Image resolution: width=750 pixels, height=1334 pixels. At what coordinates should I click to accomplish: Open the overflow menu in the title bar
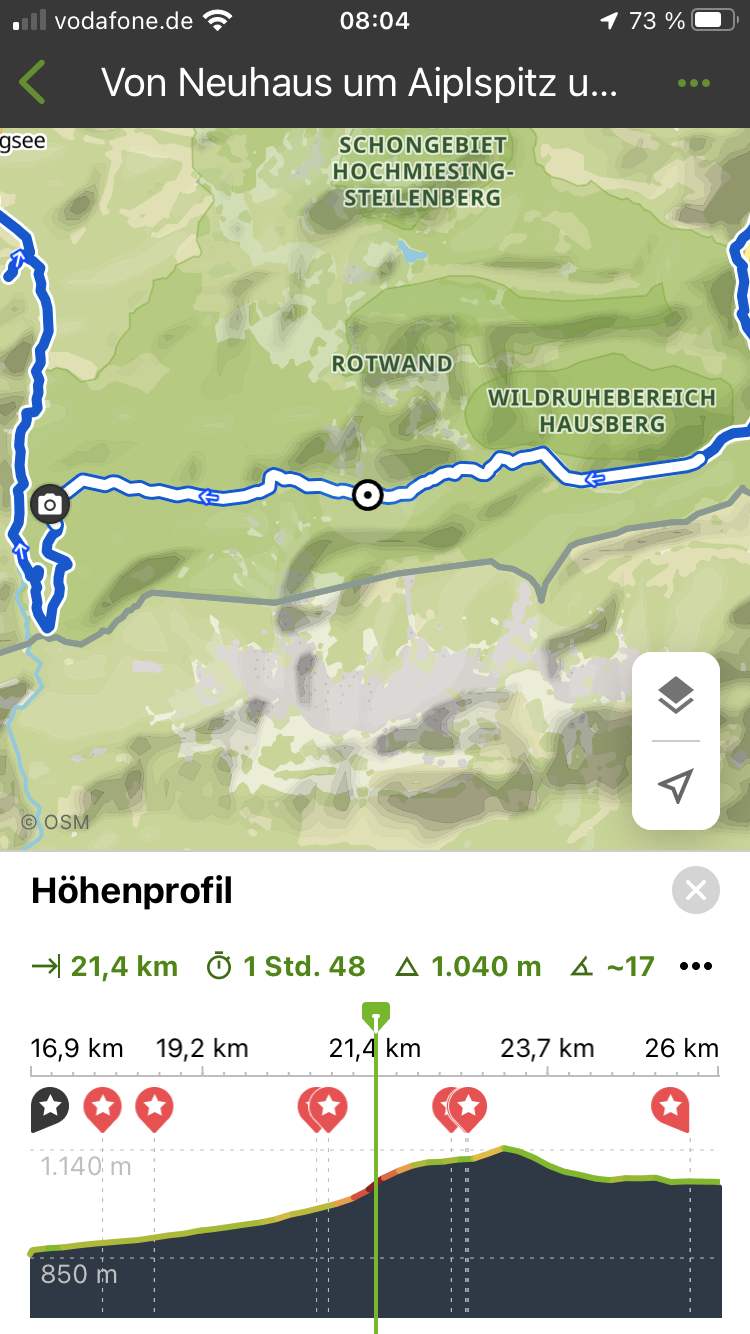tap(693, 83)
